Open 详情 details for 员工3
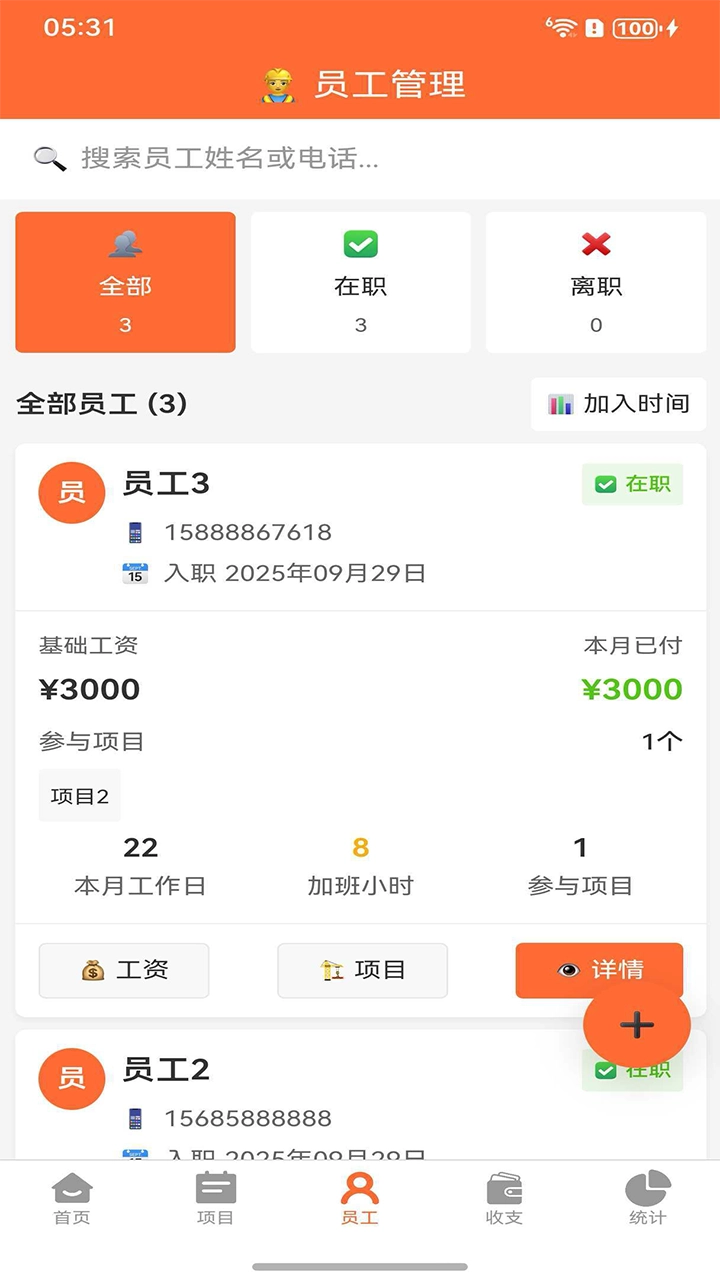This screenshot has height=1280, width=720. coord(598,970)
